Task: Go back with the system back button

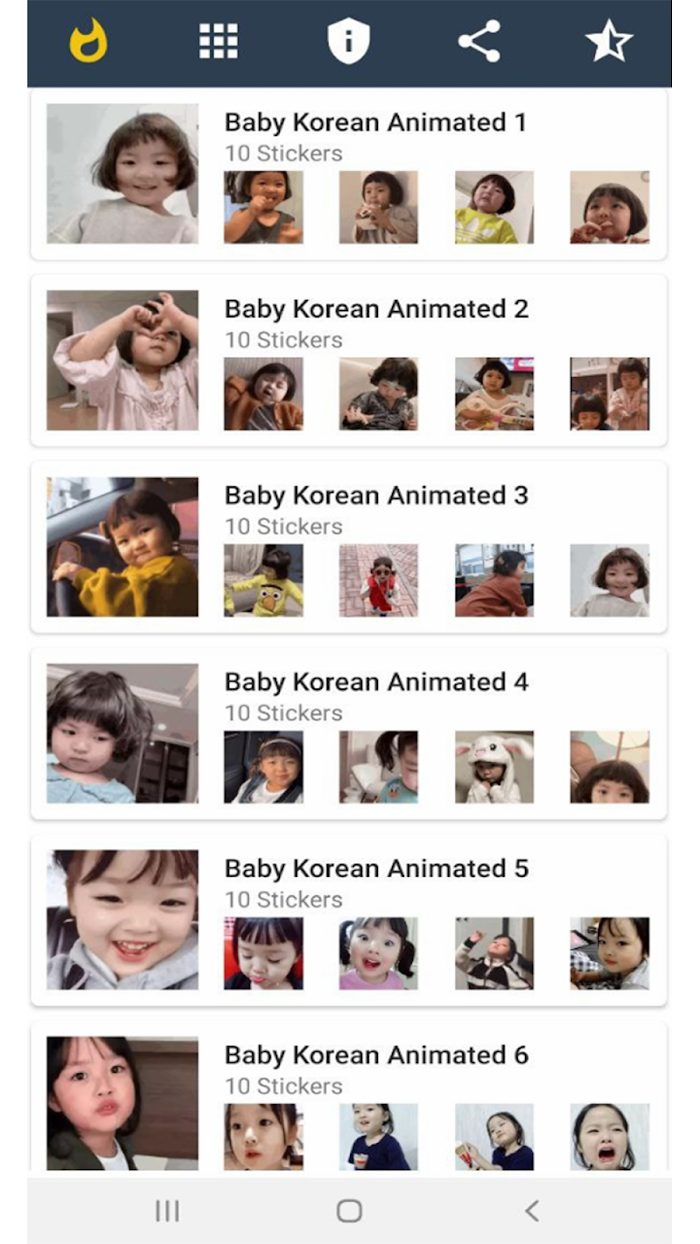Action: pos(531,1211)
